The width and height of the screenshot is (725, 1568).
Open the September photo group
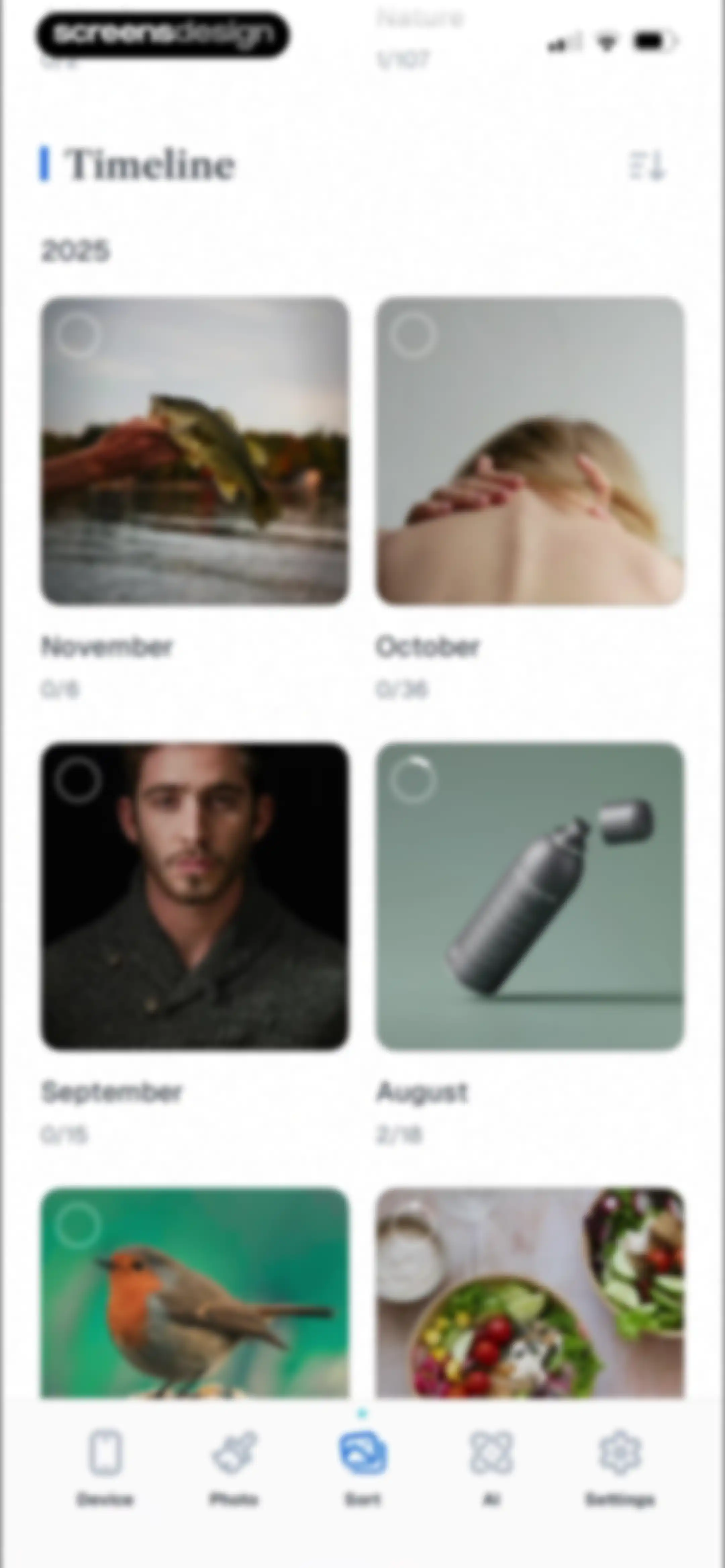[195, 896]
